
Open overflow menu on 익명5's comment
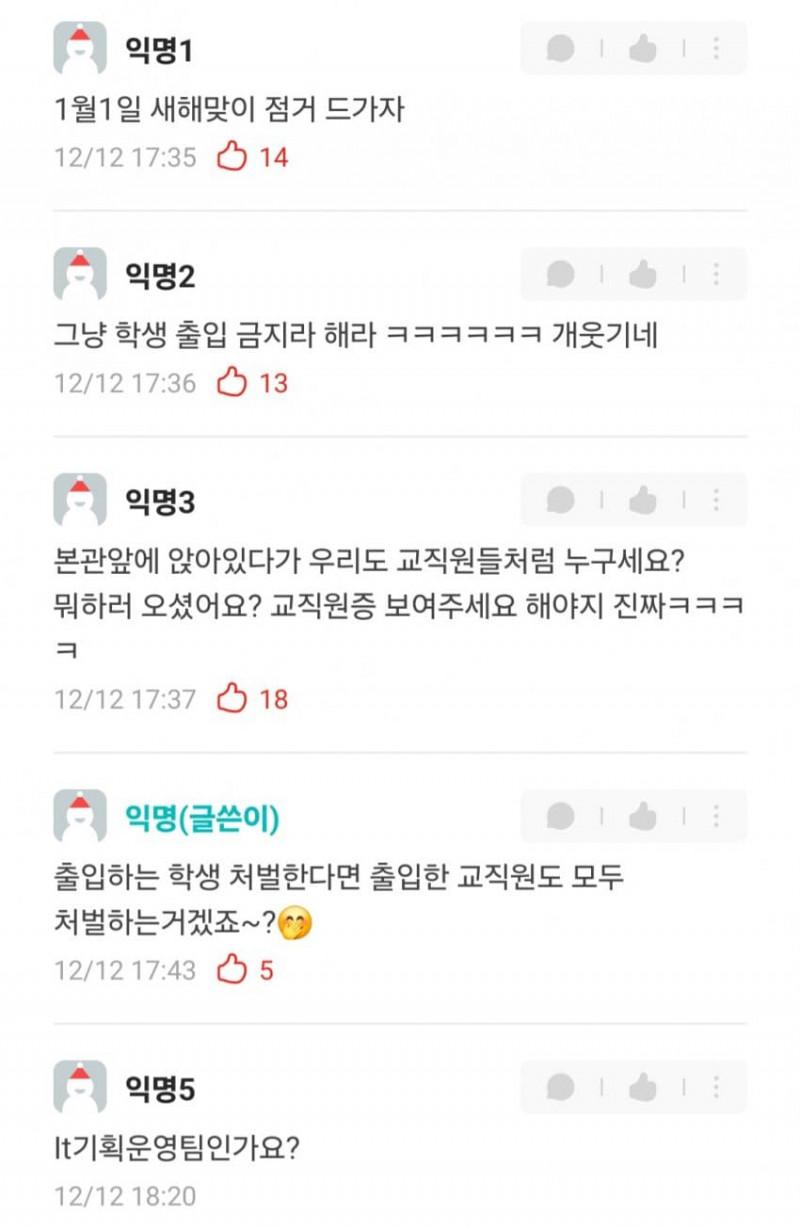(x=717, y=1087)
